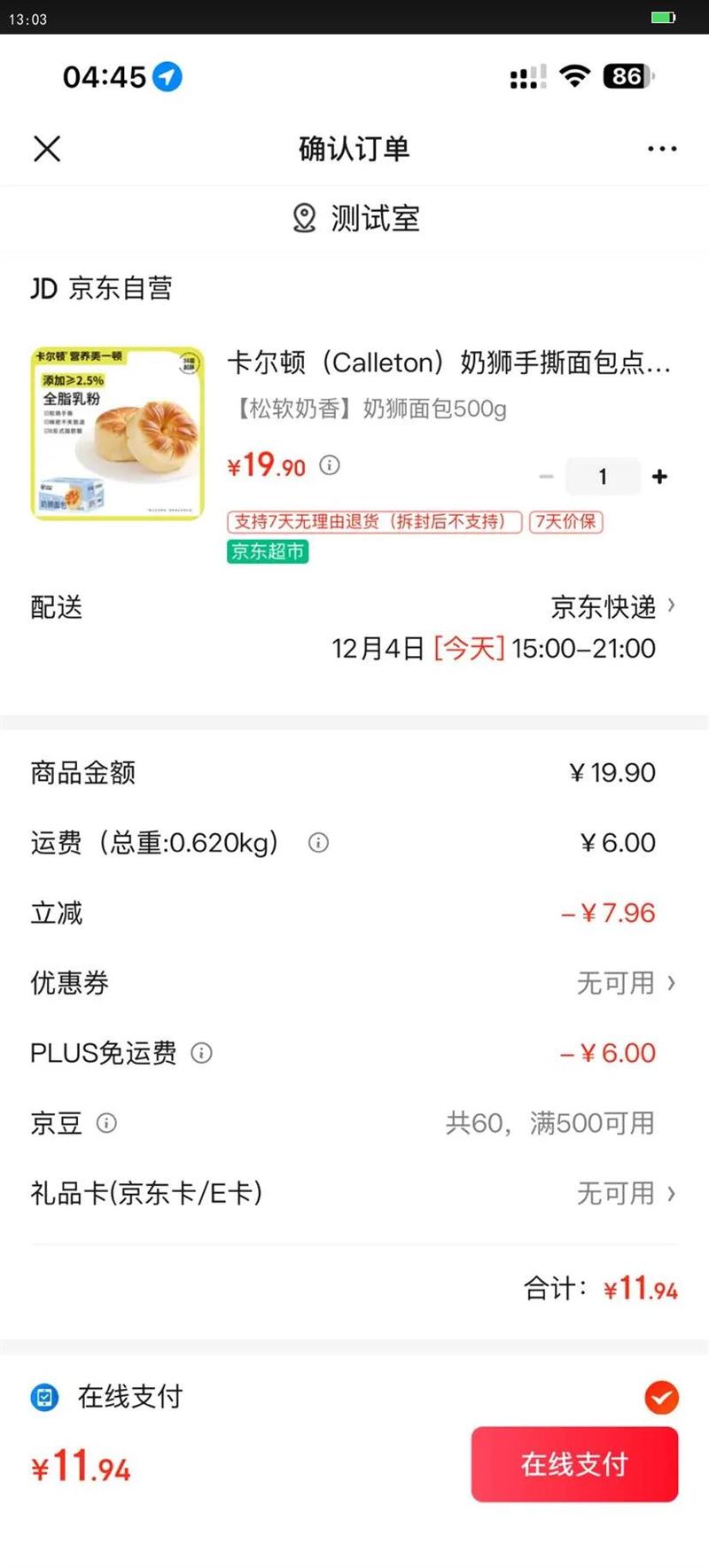
Task: Open the three-dot overflow menu
Action: click(x=662, y=149)
